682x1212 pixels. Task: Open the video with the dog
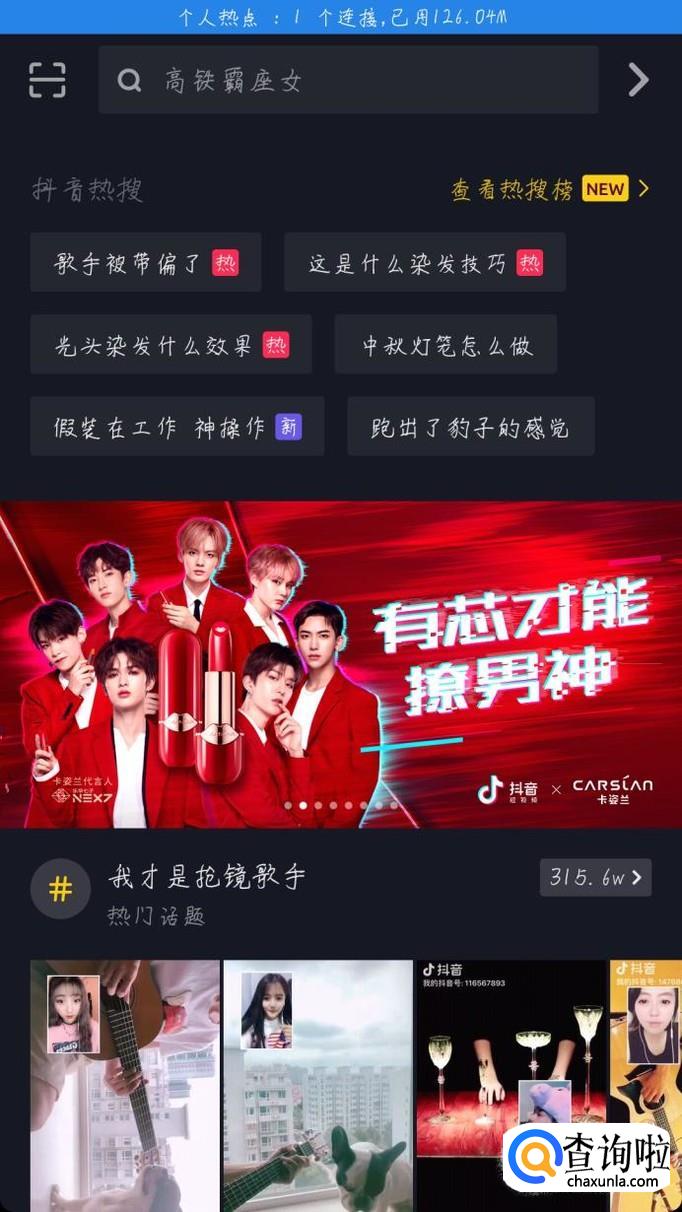[317, 1085]
